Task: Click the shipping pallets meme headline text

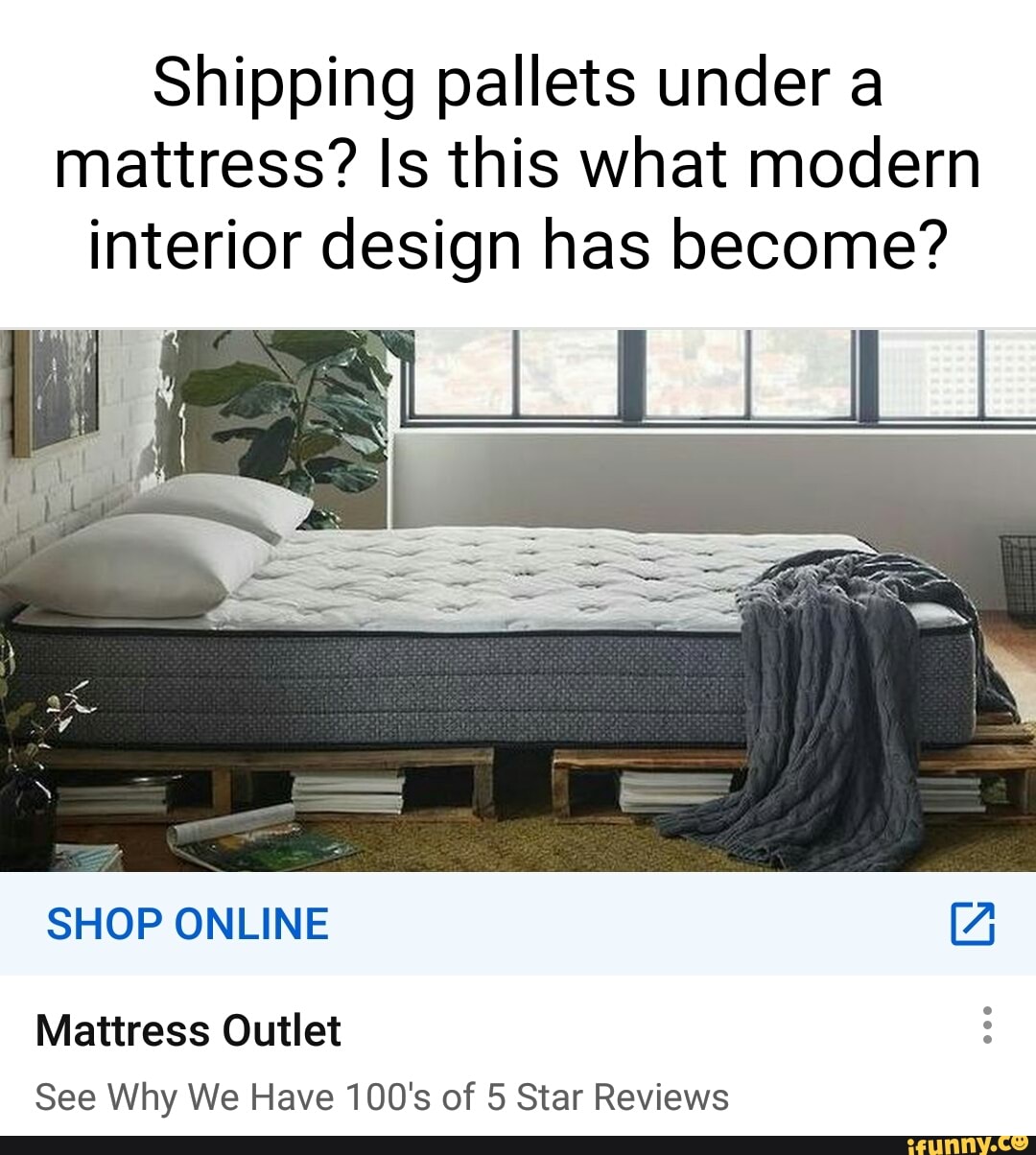Action: pos(518,163)
